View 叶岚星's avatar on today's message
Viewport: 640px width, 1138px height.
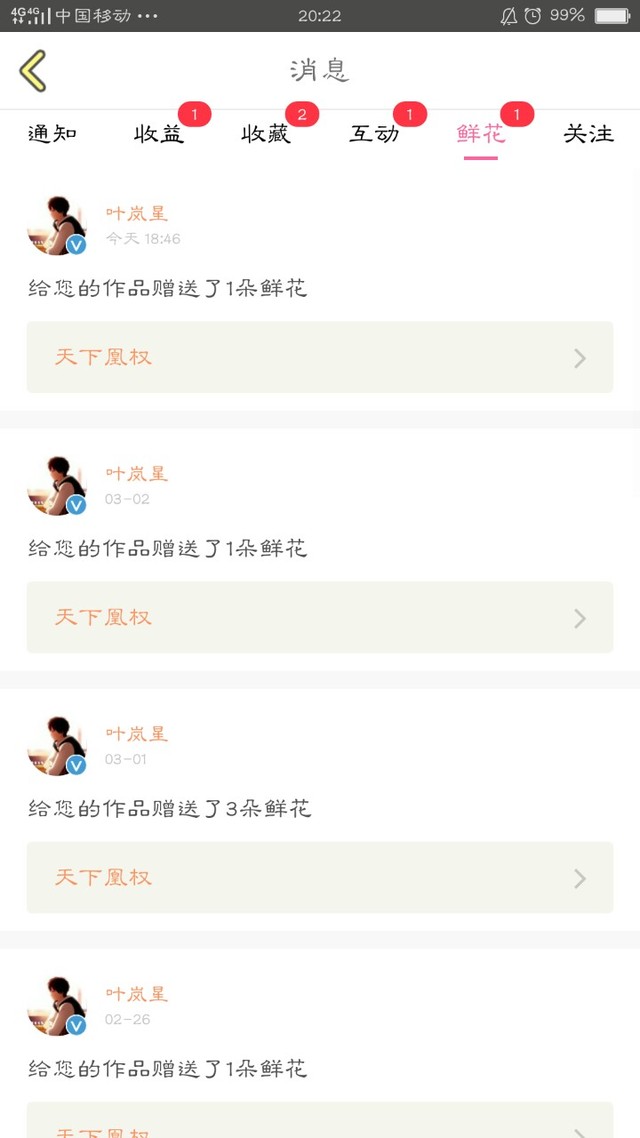pos(57,226)
